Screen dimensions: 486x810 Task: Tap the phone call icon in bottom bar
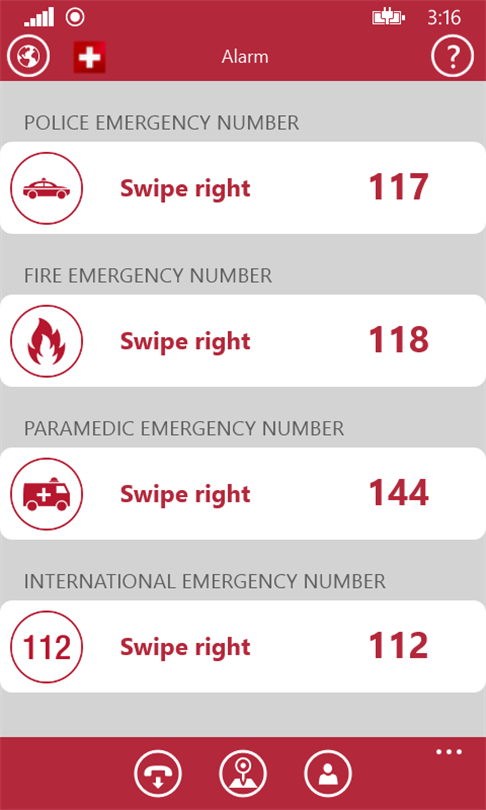coord(158,774)
